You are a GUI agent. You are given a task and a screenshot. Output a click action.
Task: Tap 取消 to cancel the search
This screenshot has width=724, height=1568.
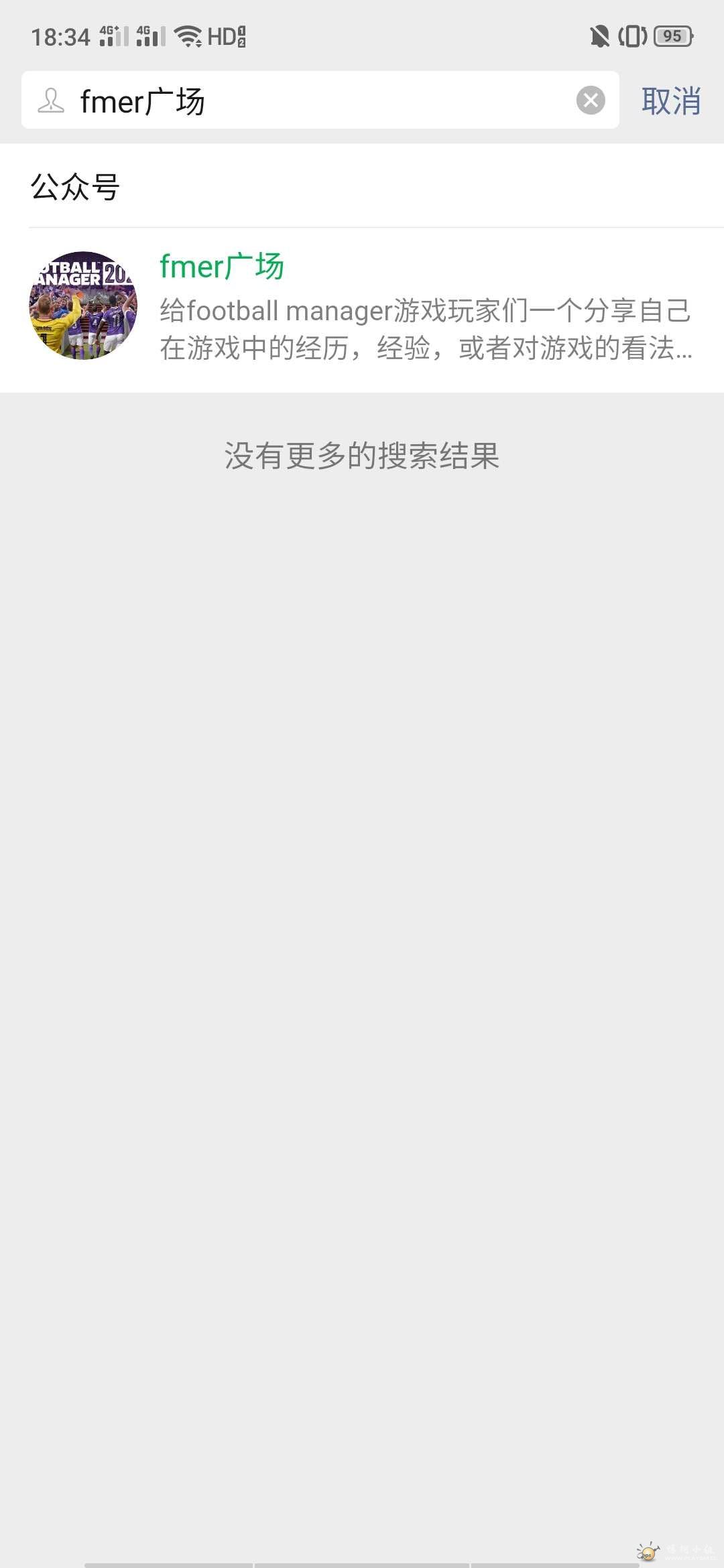(671, 101)
